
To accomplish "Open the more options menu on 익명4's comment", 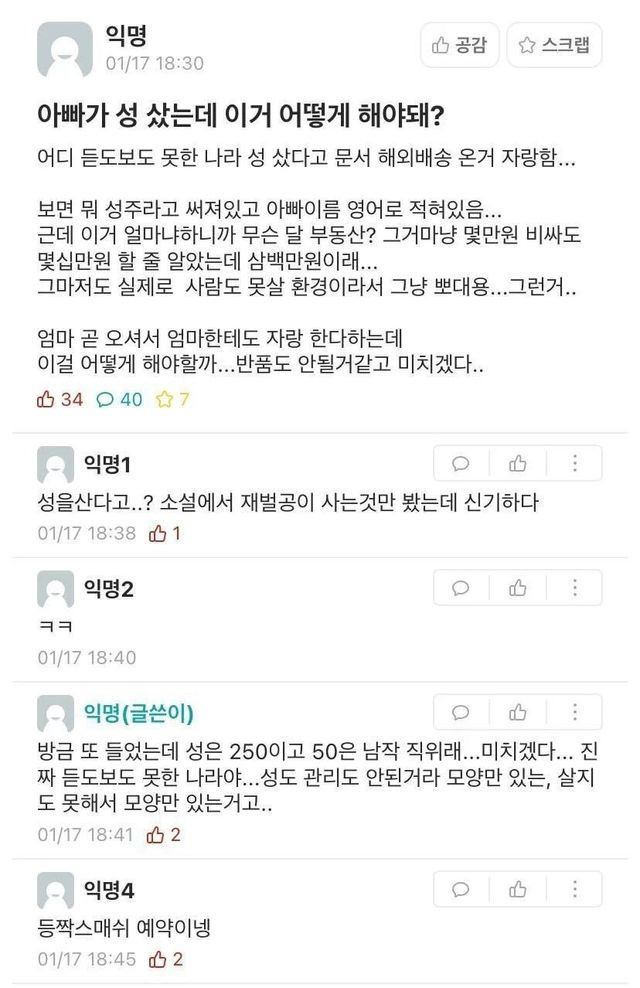I will tap(575, 888).
